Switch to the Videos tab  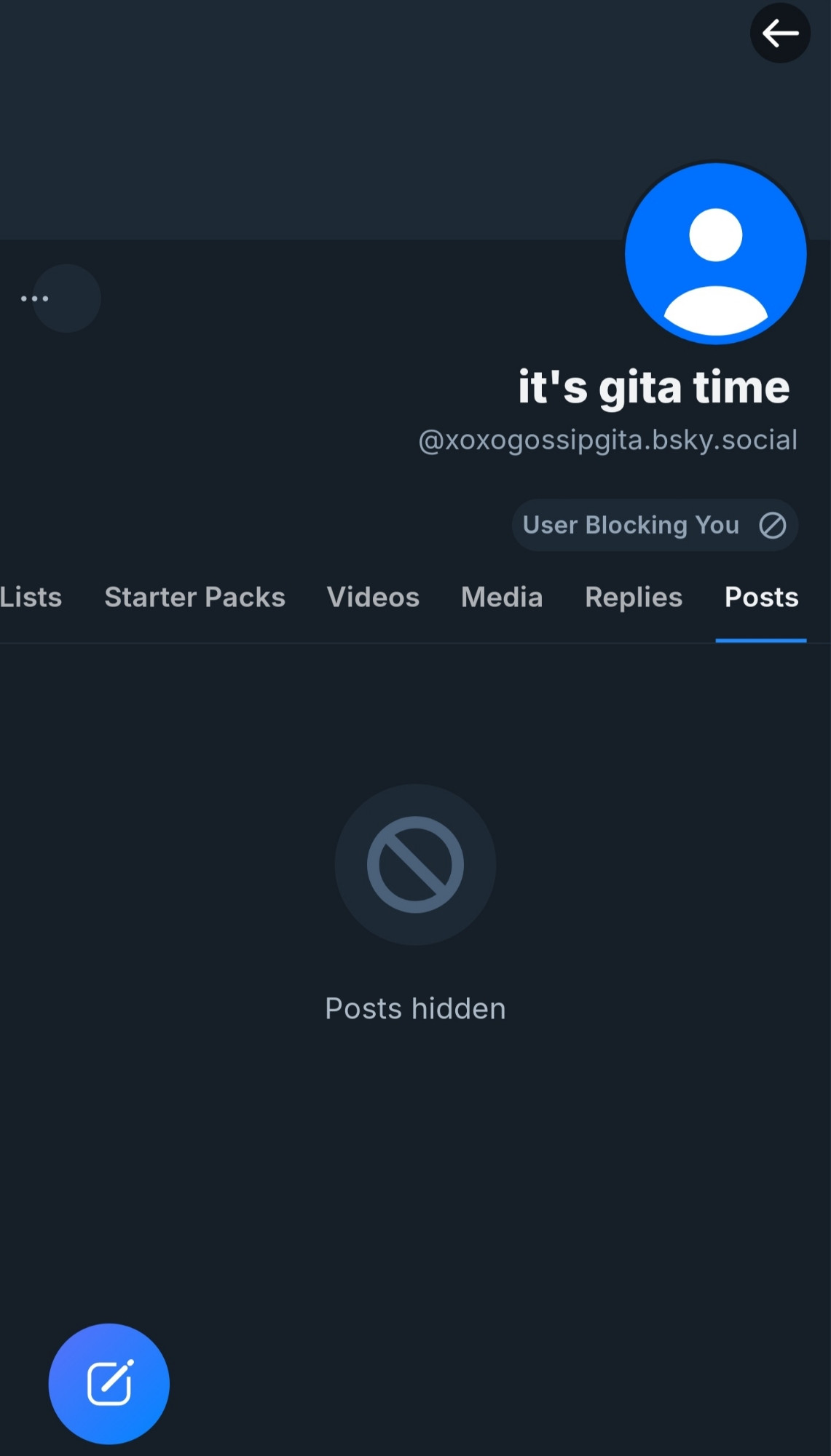coord(374,597)
